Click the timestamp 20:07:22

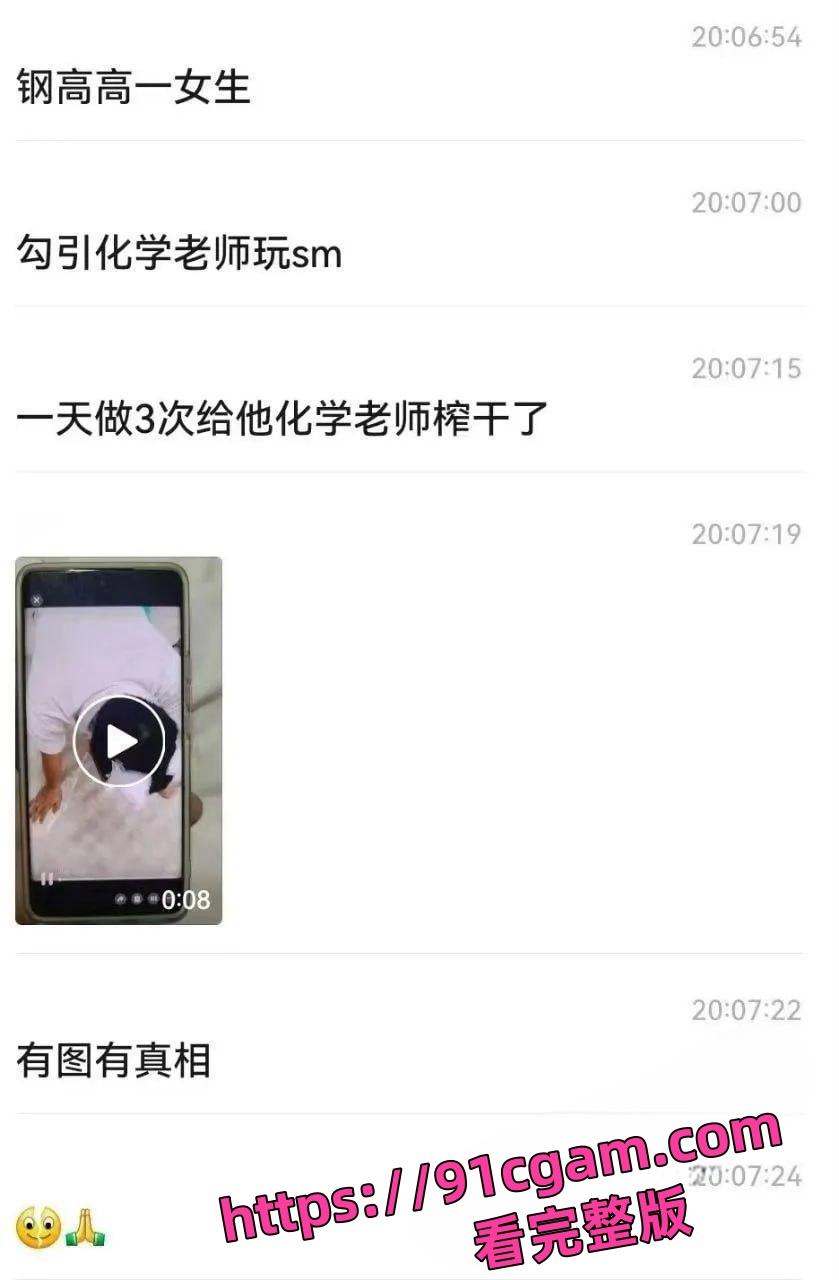click(747, 1010)
